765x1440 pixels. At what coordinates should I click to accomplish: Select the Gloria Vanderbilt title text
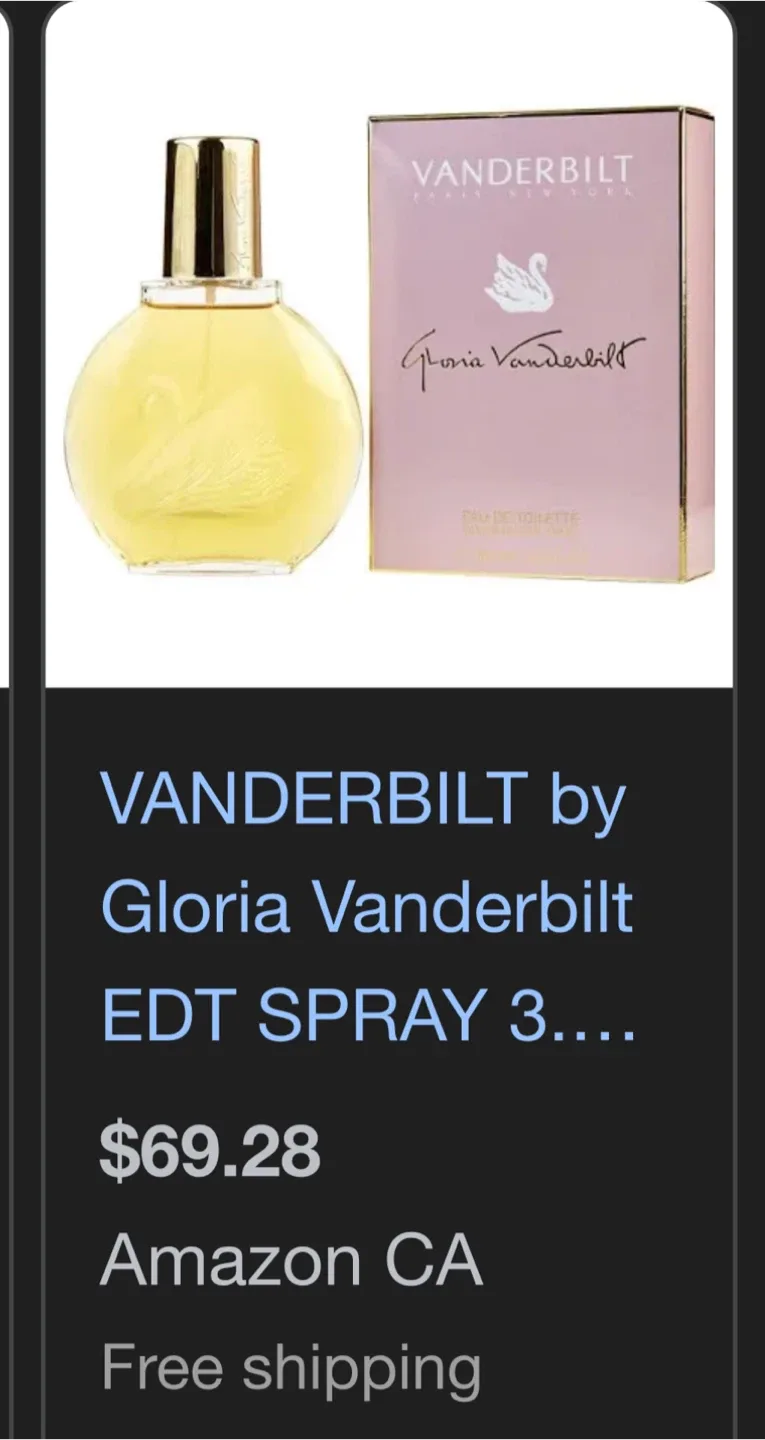pos(370,910)
